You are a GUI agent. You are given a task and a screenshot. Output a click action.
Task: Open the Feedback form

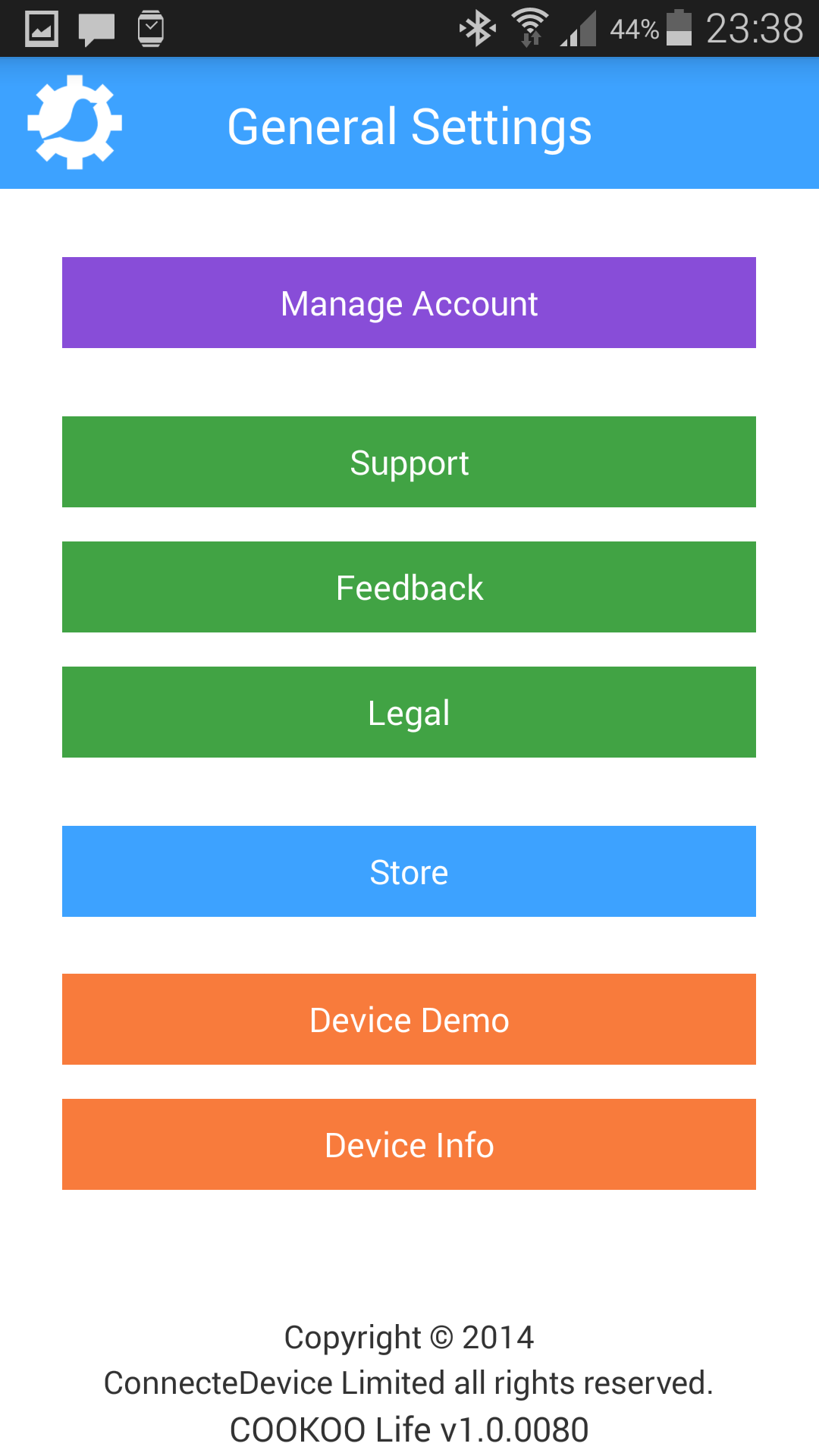(x=409, y=587)
